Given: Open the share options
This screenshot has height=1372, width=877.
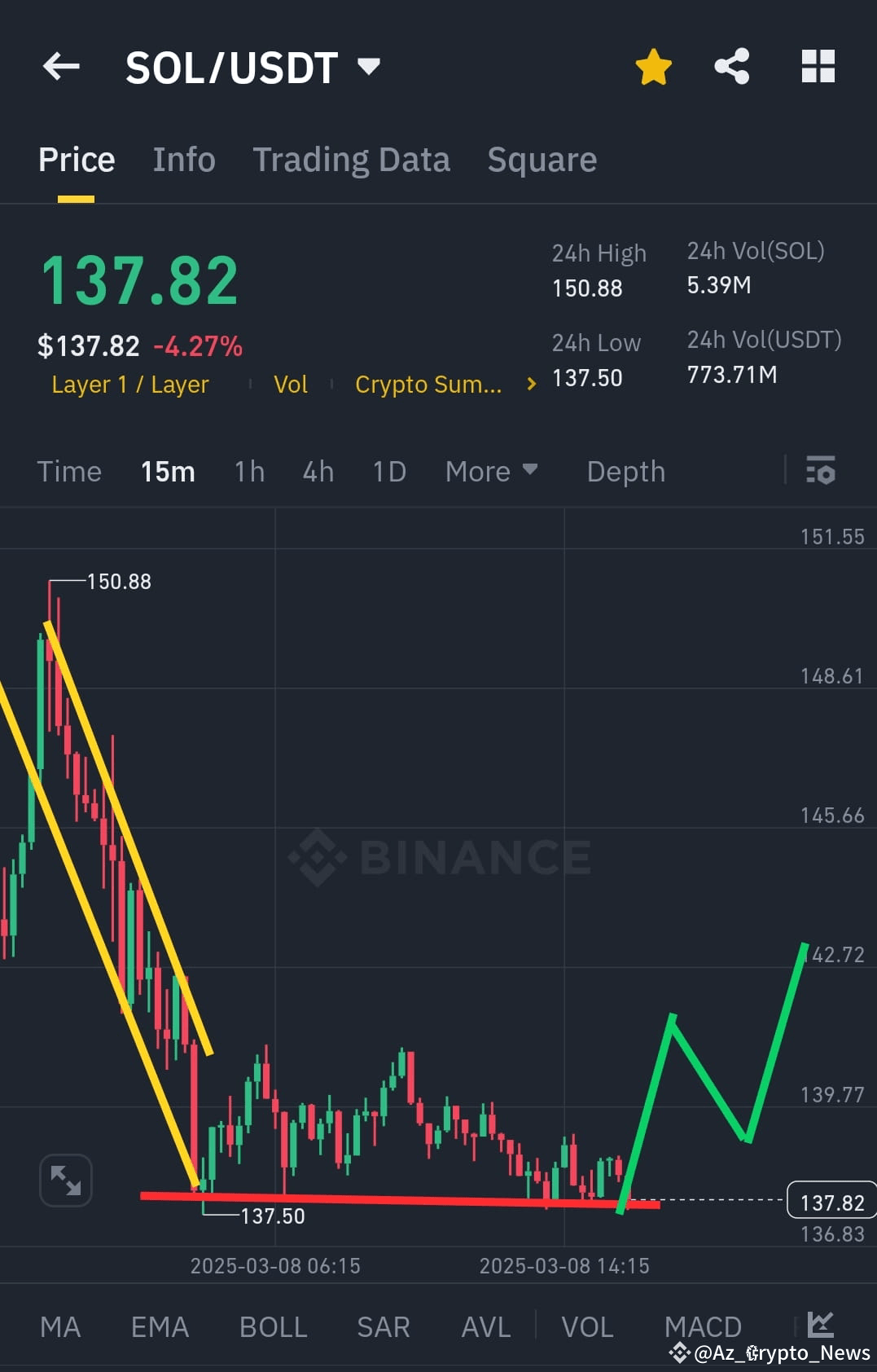Looking at the screenshot, I should [x=731, y=67].
